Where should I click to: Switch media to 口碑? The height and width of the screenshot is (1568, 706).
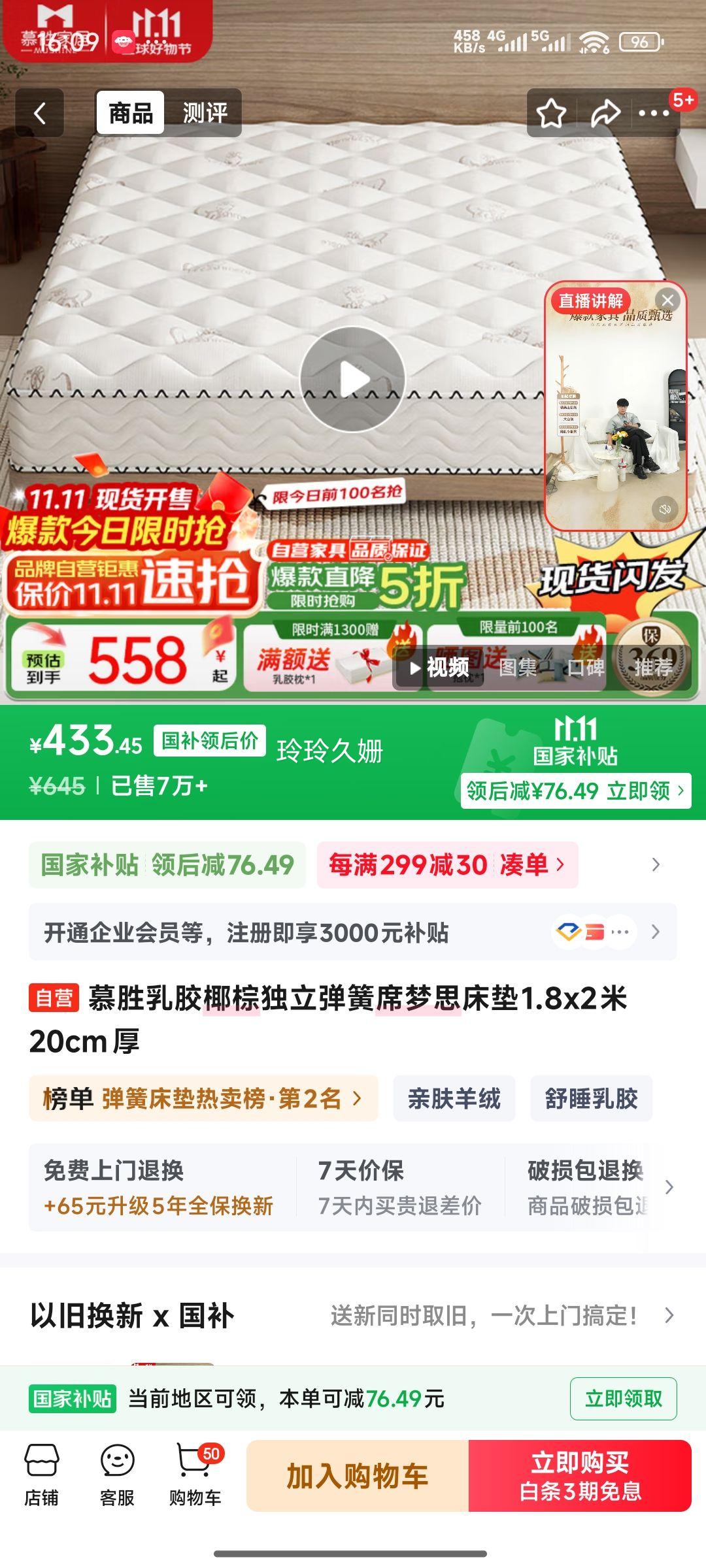click(x=585, y=667)
